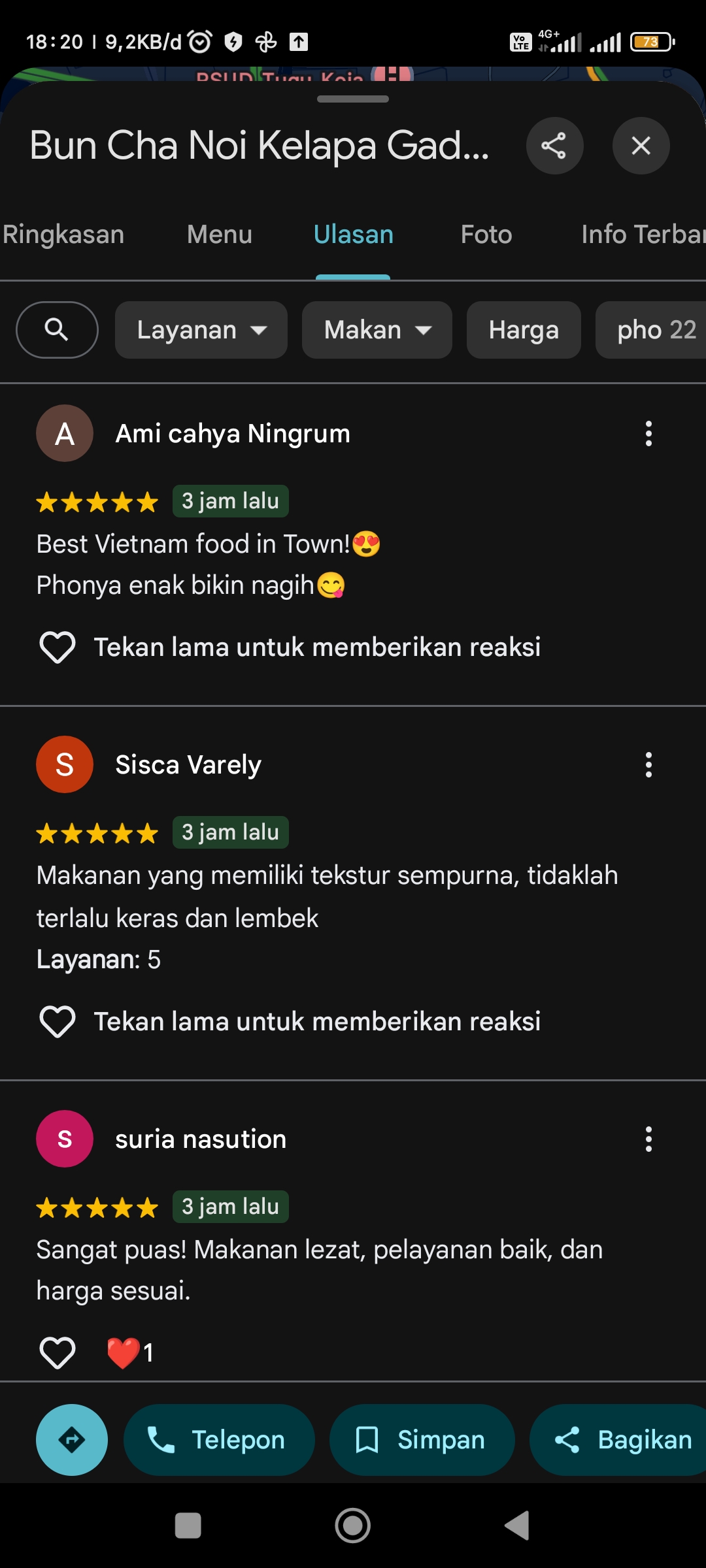Image resolution: width=706 pixels, height=1568 pixels.
Task: Search within reviews using the magnifier
Action: (x=57, y=330)
